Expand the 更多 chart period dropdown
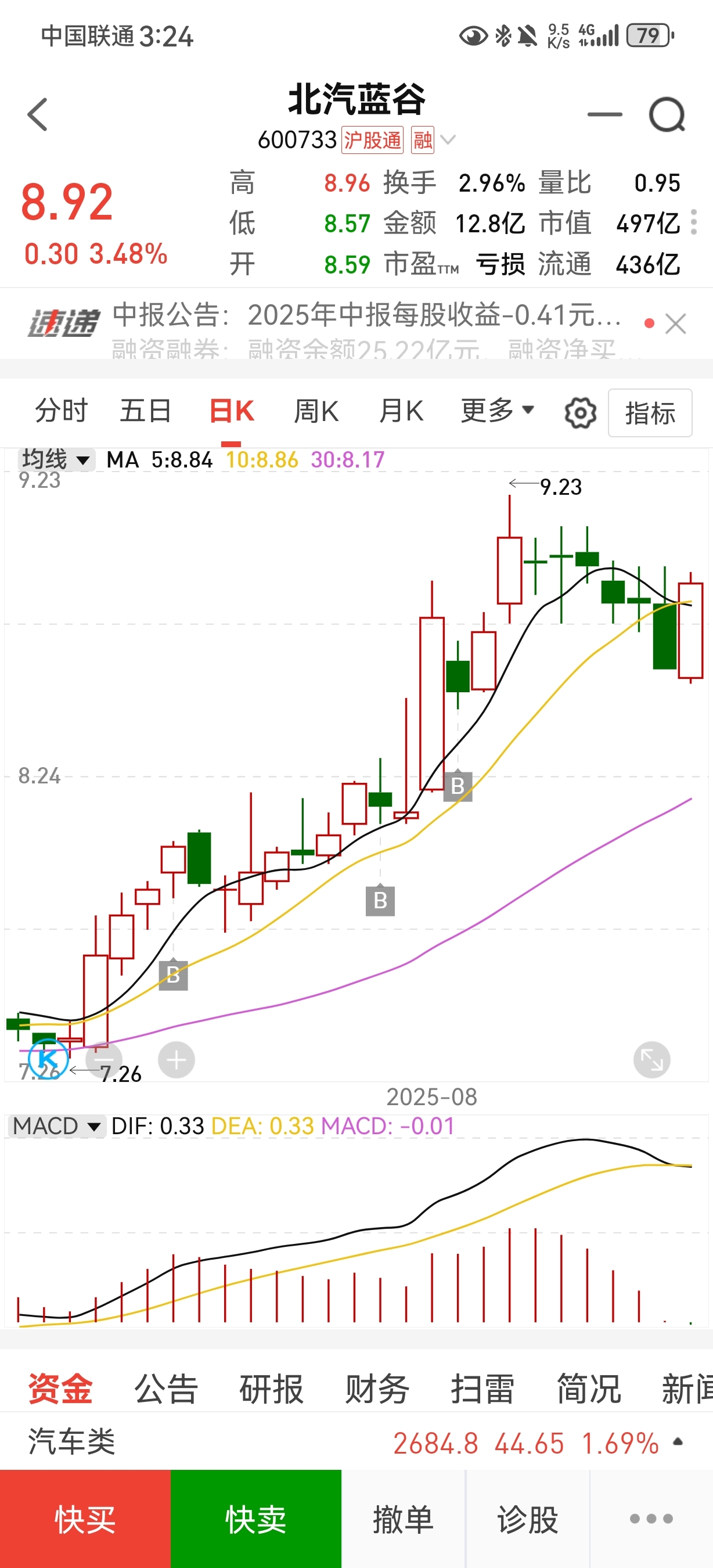713x1568 pixels. pyautogui.click(x=497, y=411)
